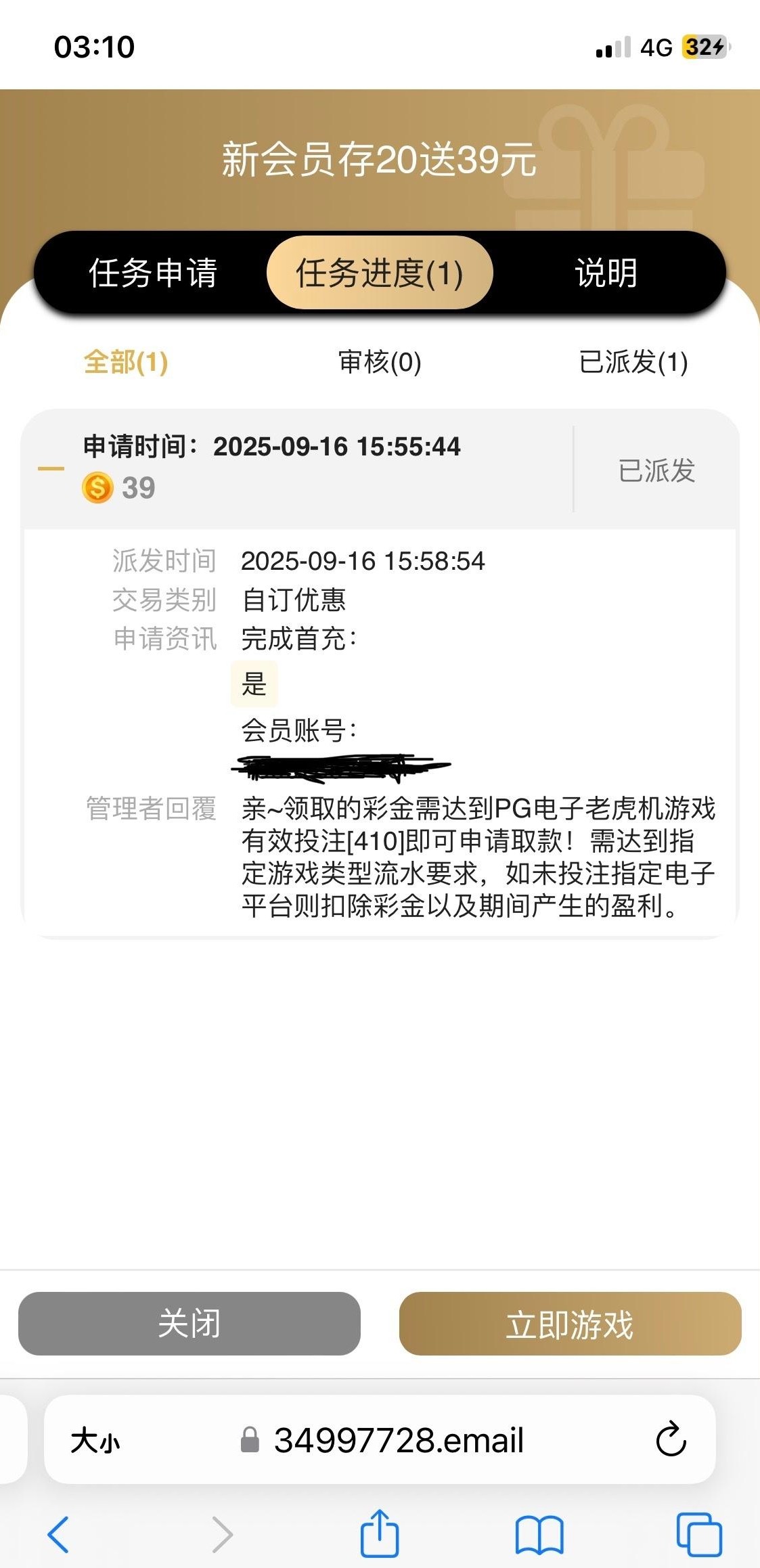This screenshot has width=760, height=1568.
Task: Go back in Safari browser
Action: tap(59, 1534)
